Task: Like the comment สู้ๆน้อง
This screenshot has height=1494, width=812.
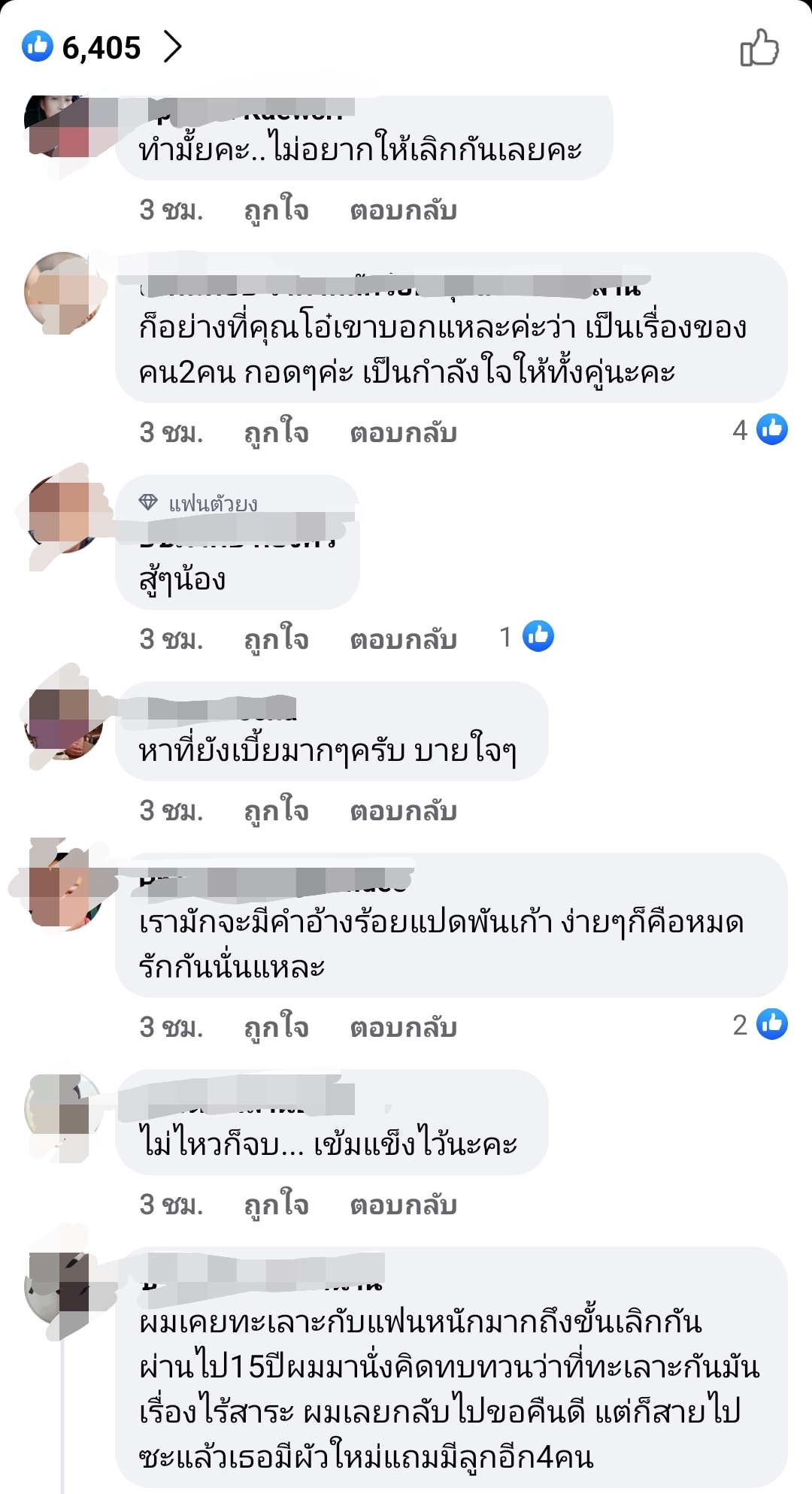Action: coord(276,639)
